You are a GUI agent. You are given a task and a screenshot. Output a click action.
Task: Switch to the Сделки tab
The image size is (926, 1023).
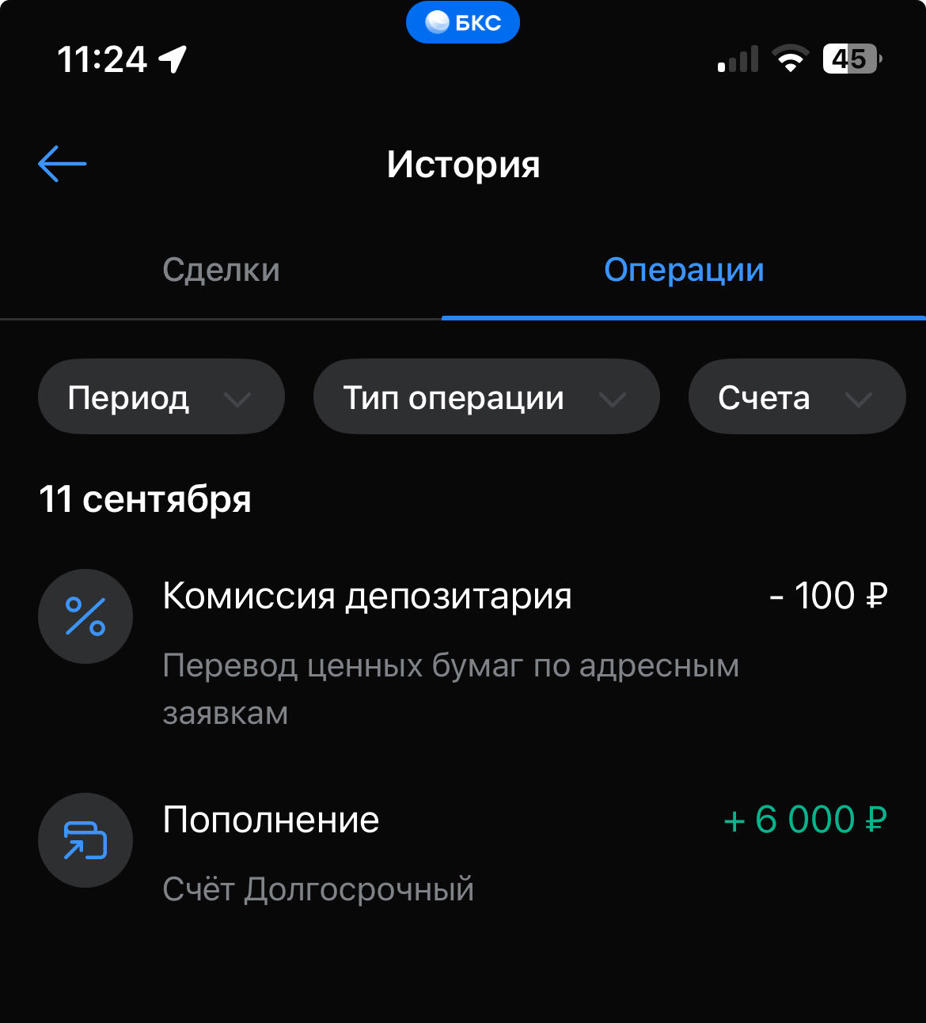pos(221,270)
